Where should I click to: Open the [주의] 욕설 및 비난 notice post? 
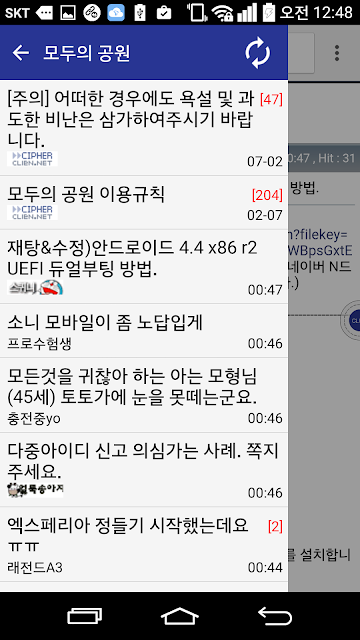(144, 128)
